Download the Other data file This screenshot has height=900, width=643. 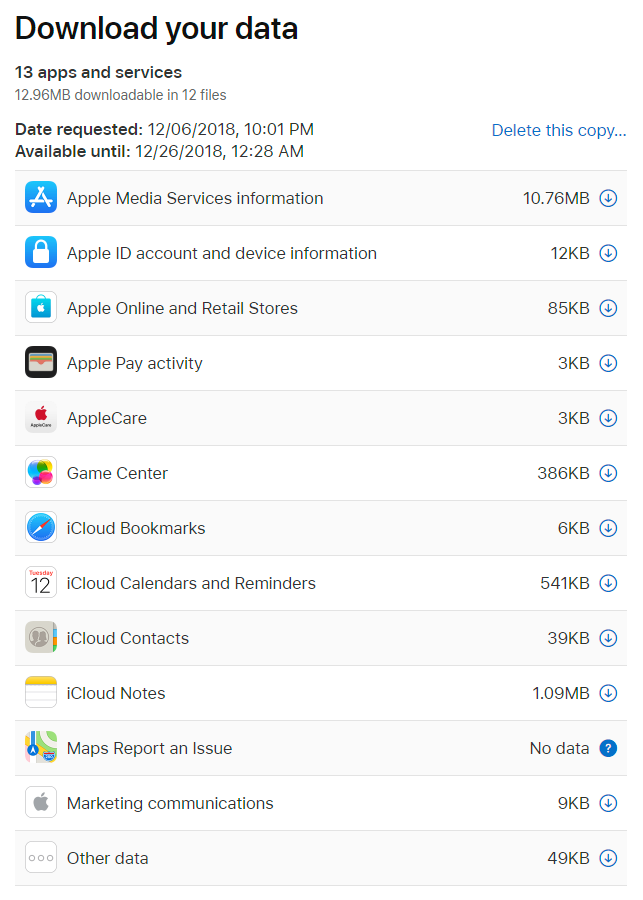coord(608,858)
